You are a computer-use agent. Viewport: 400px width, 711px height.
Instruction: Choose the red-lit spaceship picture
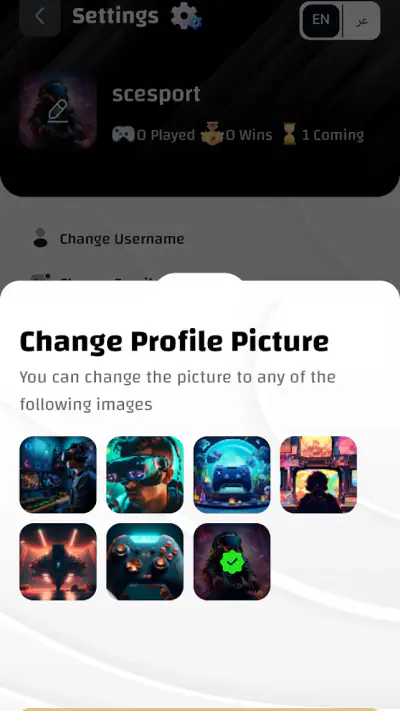58,562
